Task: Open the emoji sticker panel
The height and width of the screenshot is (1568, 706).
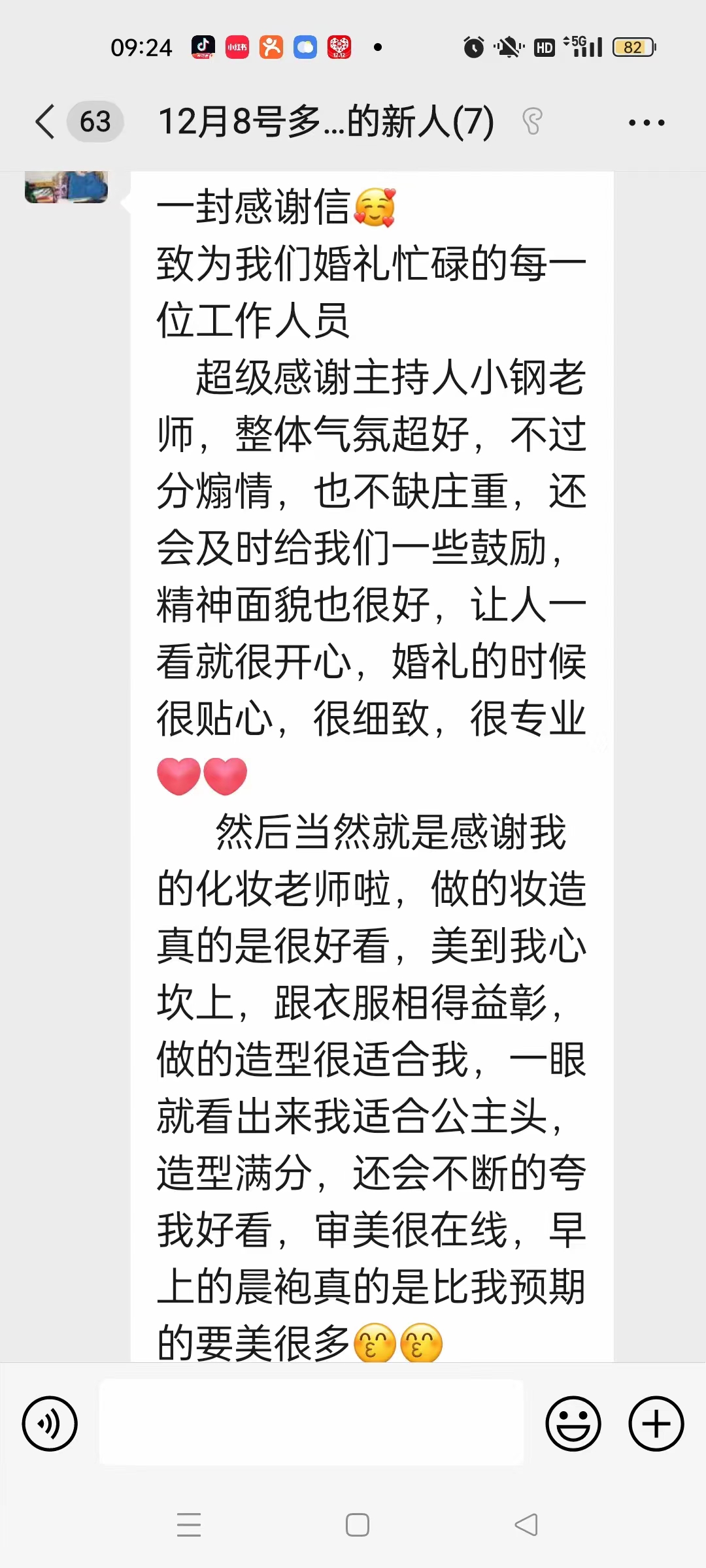Action: (x=573, y=1424)
